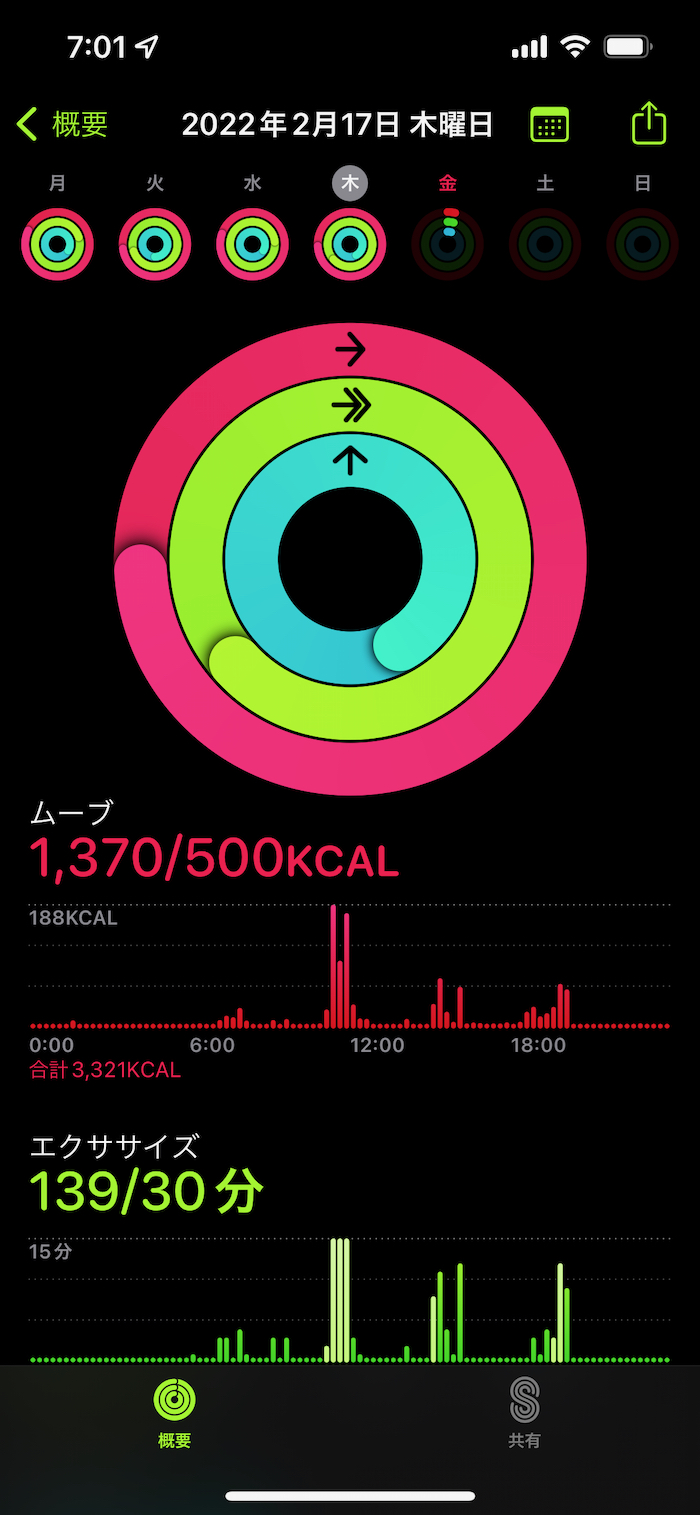Select Thursday (木) activity rings
Screen dimensions: 700x1515
coord(350,243)
